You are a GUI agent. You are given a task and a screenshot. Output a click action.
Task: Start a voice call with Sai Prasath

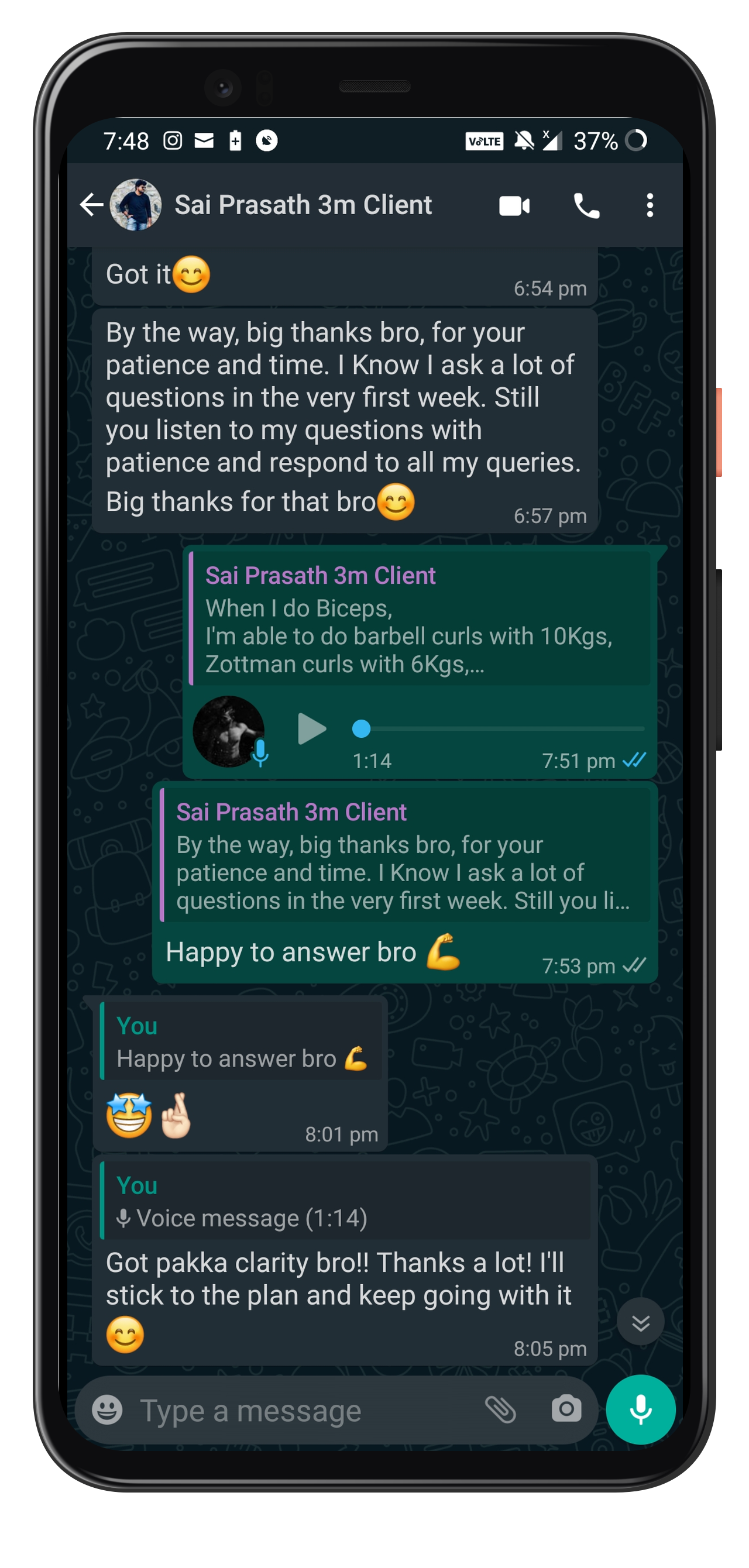click(x=586, y=206)
